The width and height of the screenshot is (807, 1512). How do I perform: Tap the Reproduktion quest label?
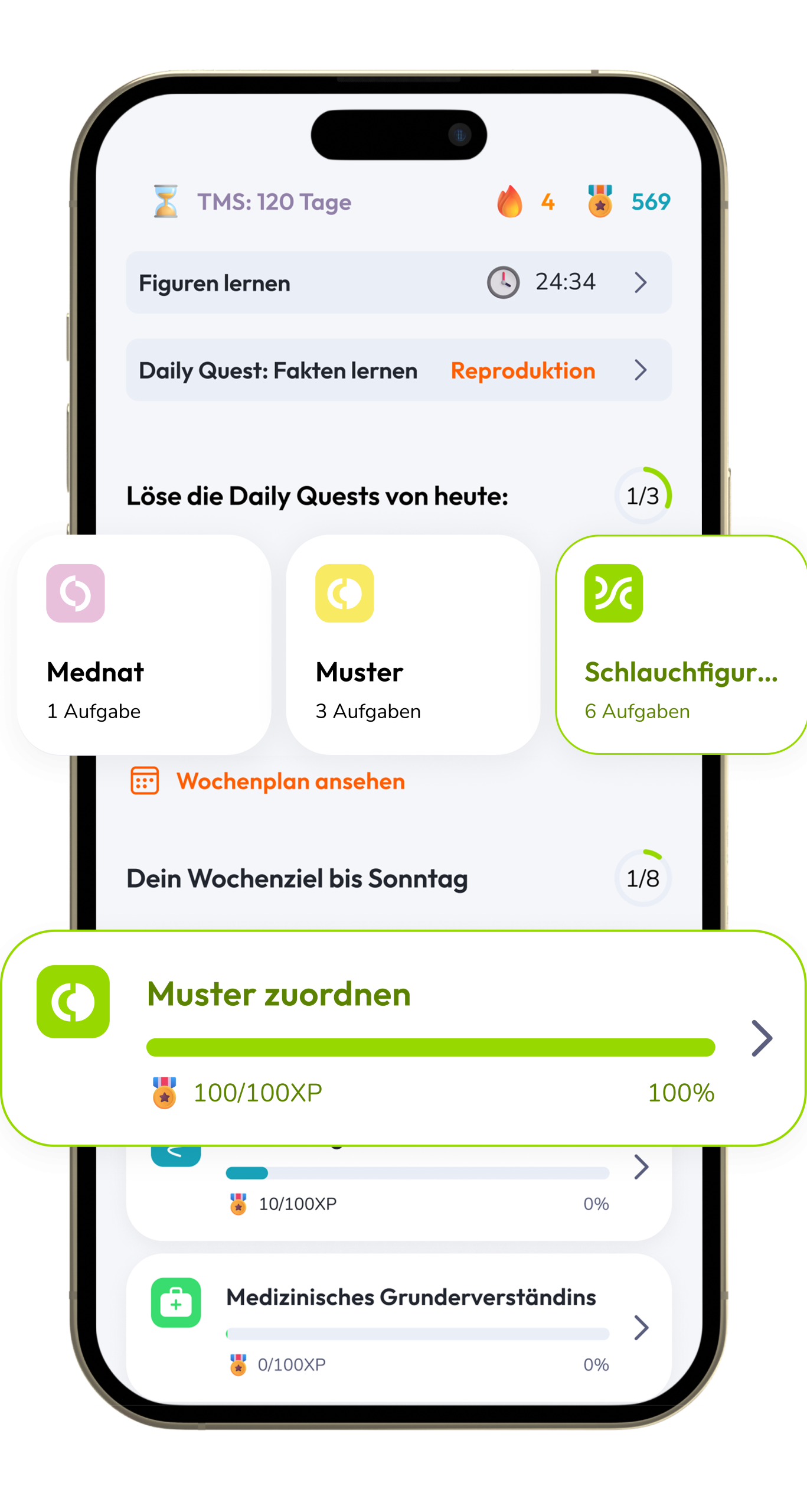click(x=522, y=370)
